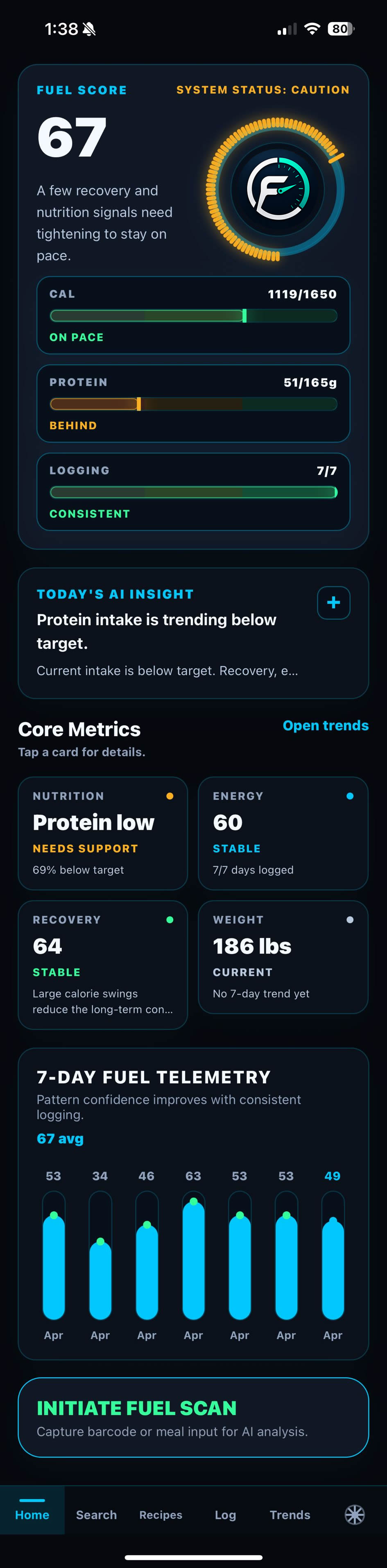Open trends link beside Core Metrics

(325, 725)
